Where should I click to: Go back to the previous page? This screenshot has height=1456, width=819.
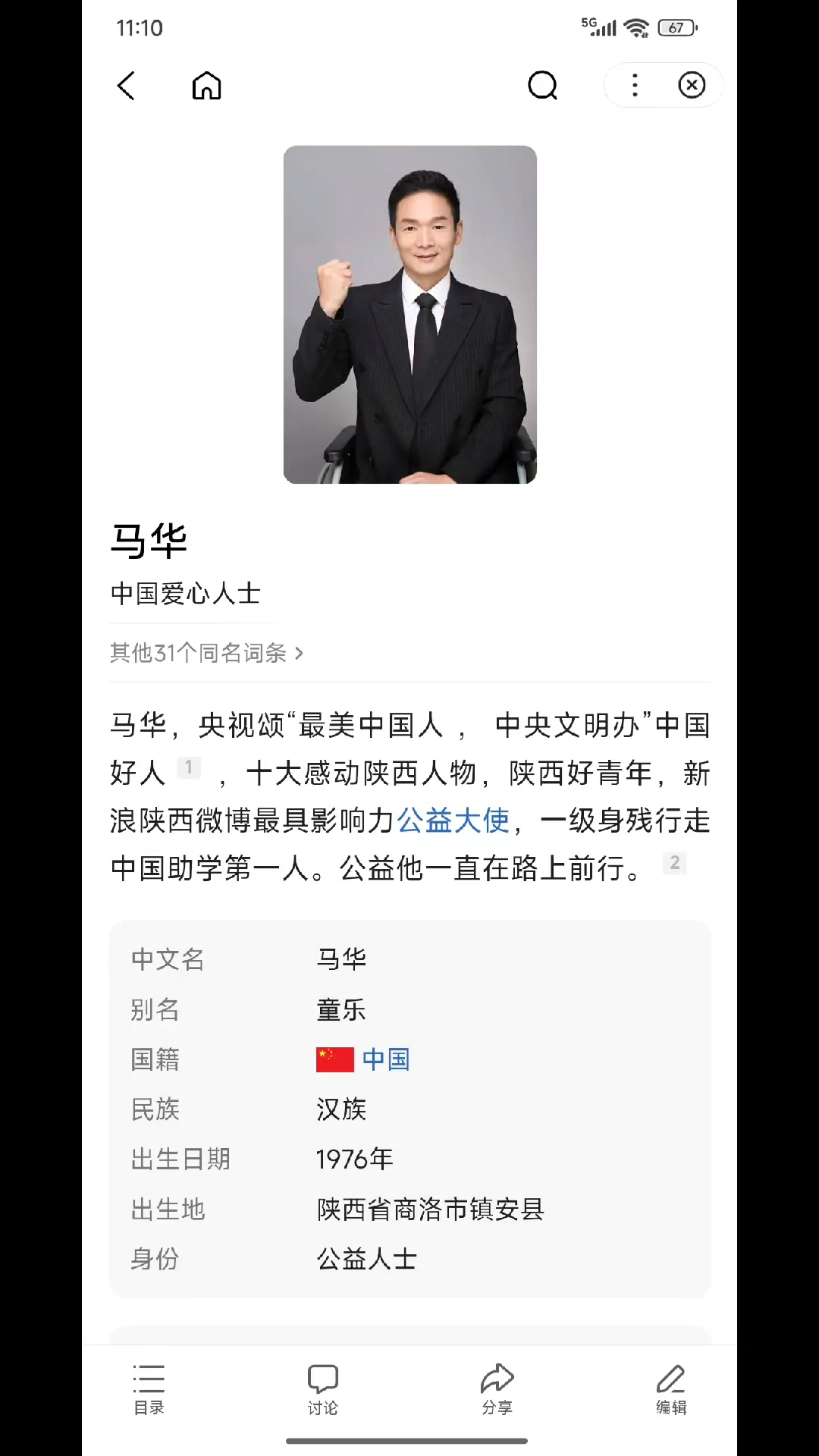click(126, 86)
